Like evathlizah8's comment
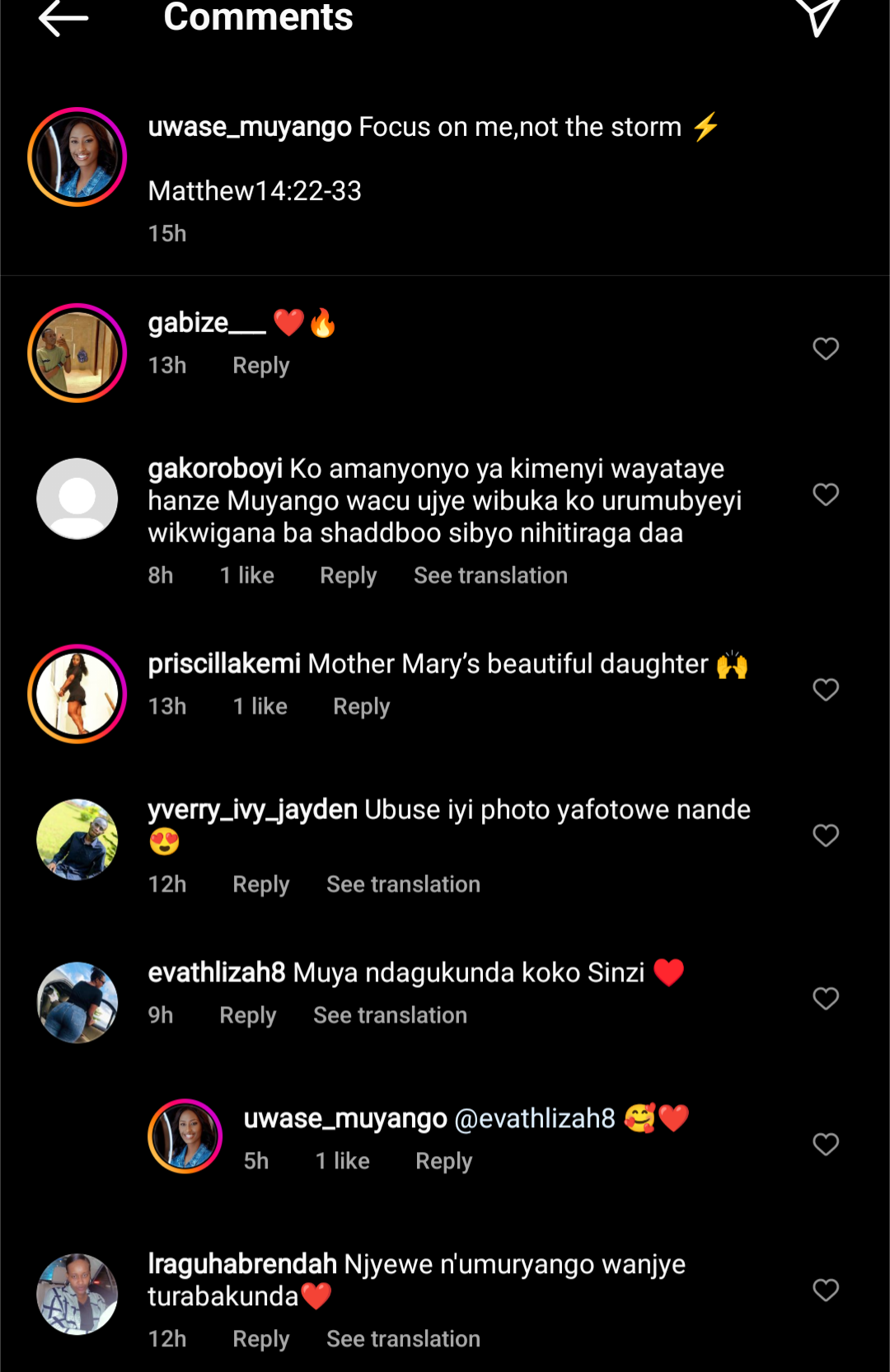Image resolution: width=890 pixels, height=1372 pixels. pos(826,999)
